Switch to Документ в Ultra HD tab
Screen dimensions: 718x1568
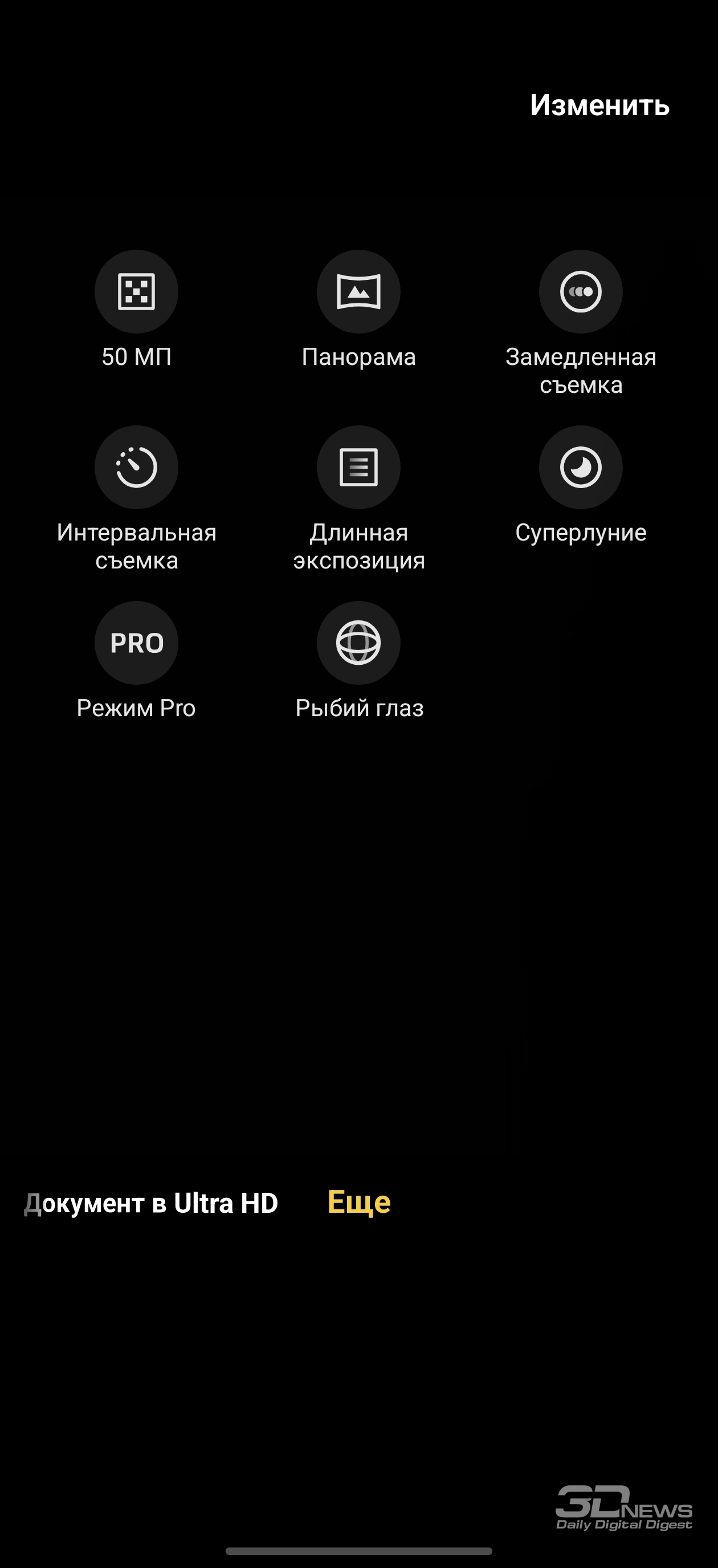pos(152,1203)
